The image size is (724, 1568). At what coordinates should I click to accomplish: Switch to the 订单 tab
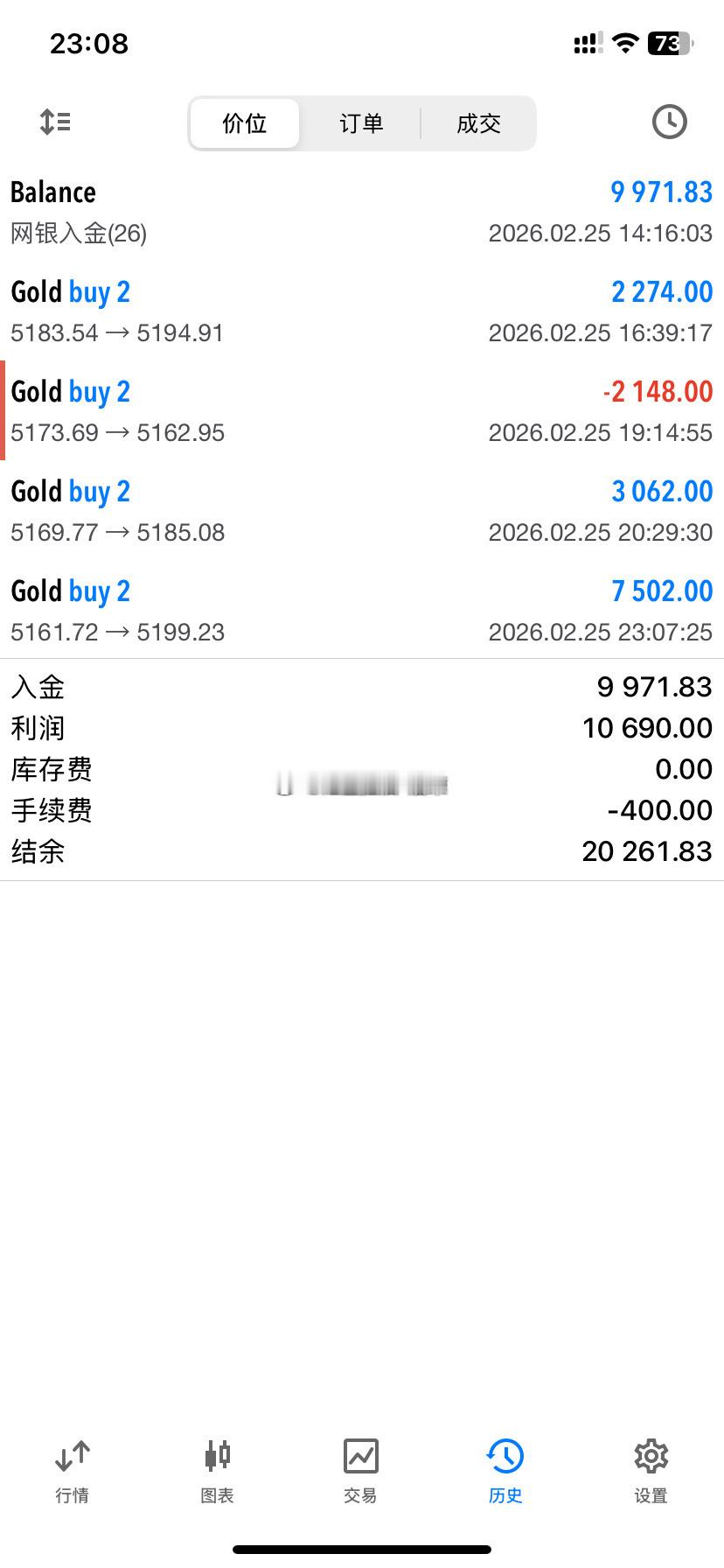[x=360, y=123]
